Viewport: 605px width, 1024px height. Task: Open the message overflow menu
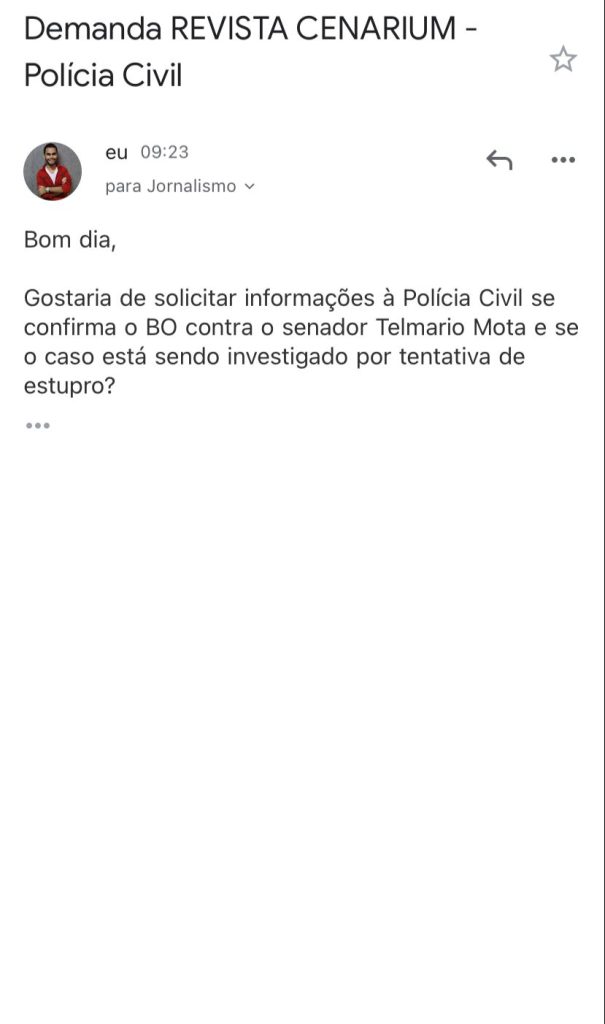click(x=563, y=160)
